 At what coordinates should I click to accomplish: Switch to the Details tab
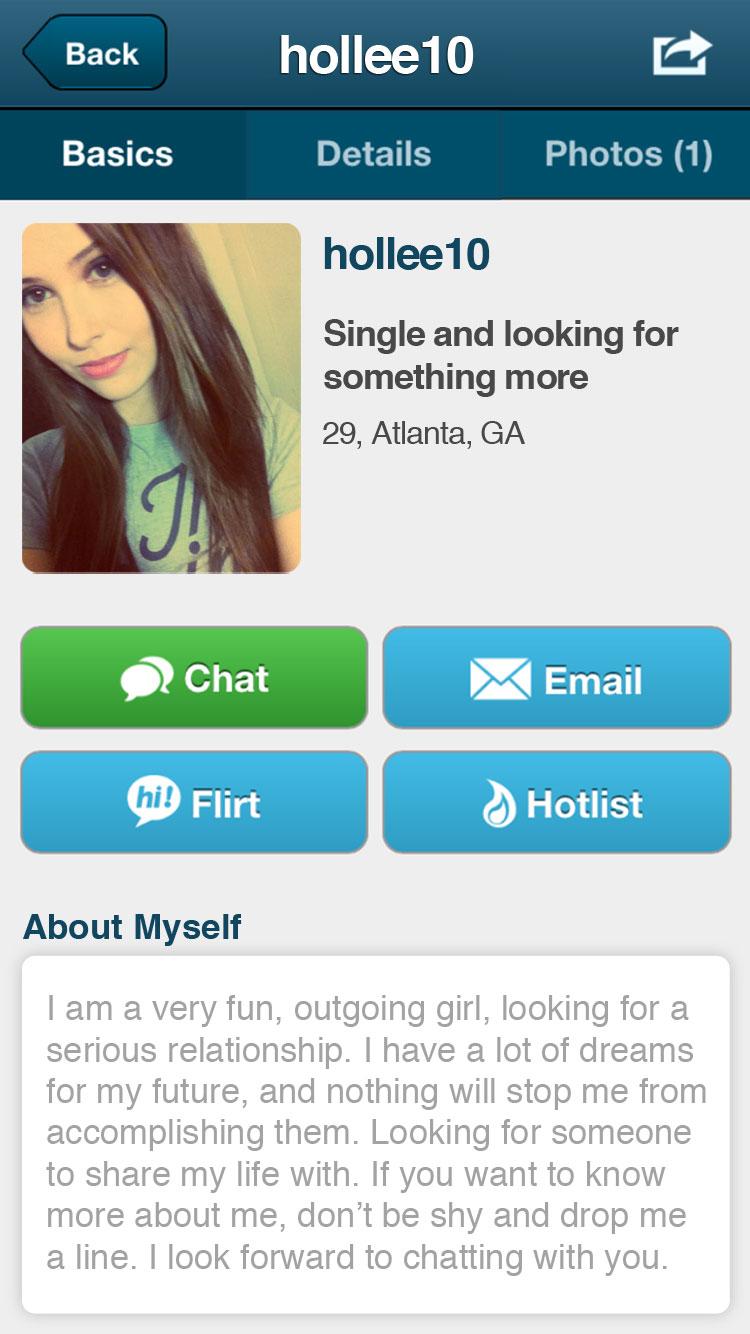(373, 154)
